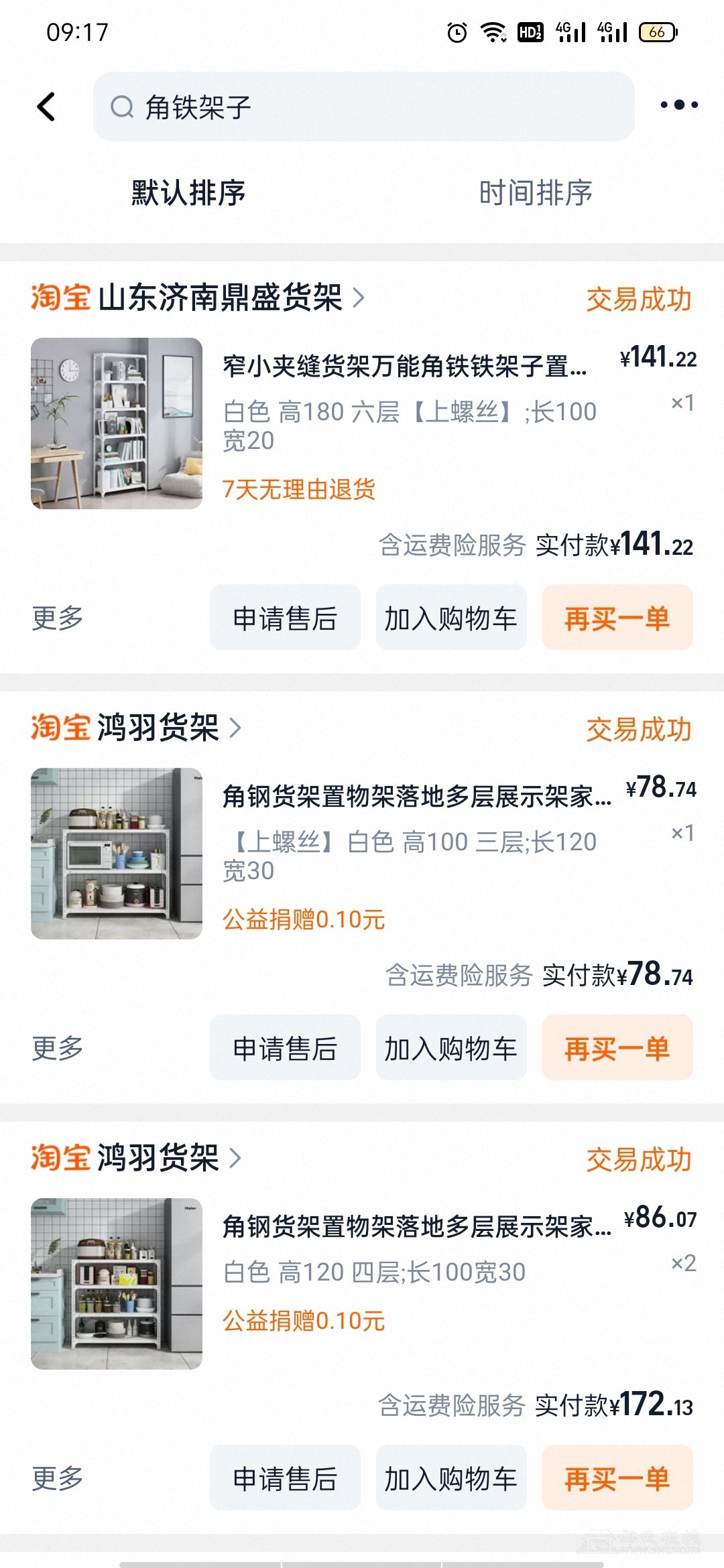Tap 更多 on the ¥141.22 order
This screenshot has width=724, height=1568.
(x=58, y=618)
